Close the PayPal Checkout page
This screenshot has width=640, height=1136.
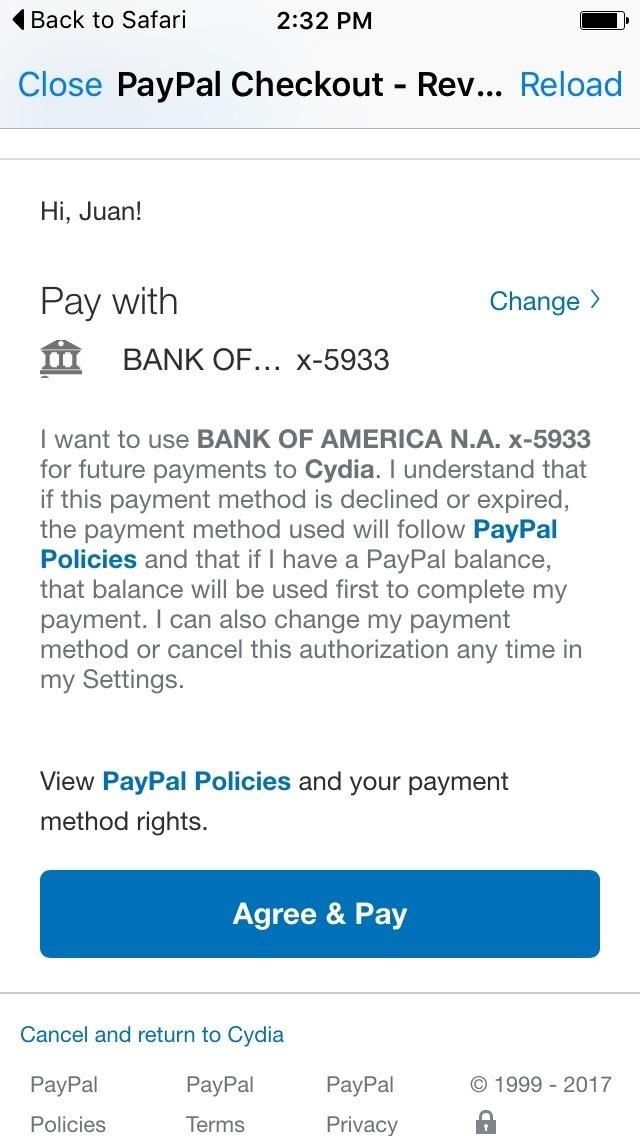tap(60, 85)
